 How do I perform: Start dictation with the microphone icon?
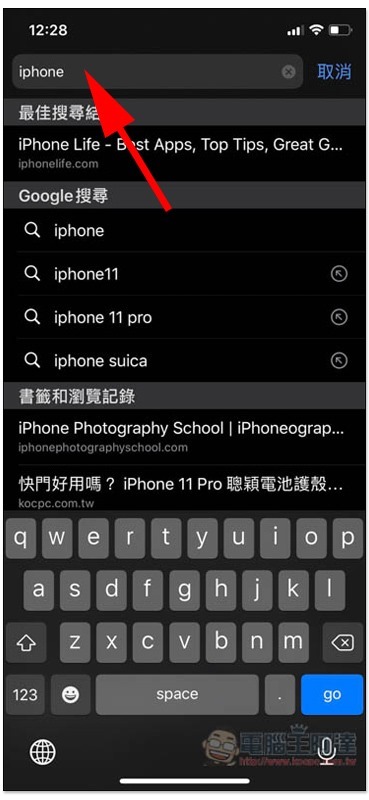[x=326, y=752]
